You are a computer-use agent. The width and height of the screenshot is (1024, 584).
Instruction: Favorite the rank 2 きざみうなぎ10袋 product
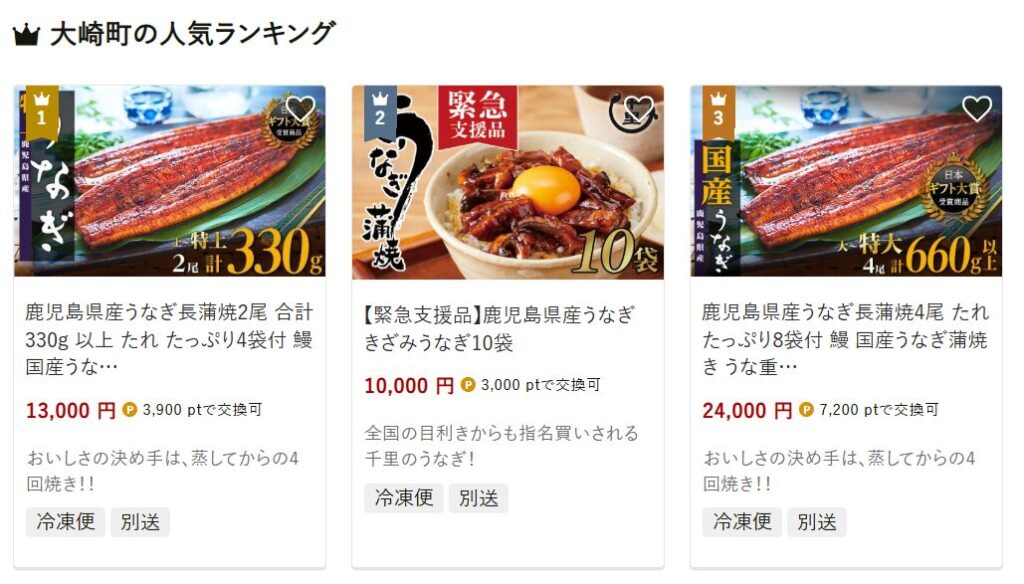pos(638,108)
